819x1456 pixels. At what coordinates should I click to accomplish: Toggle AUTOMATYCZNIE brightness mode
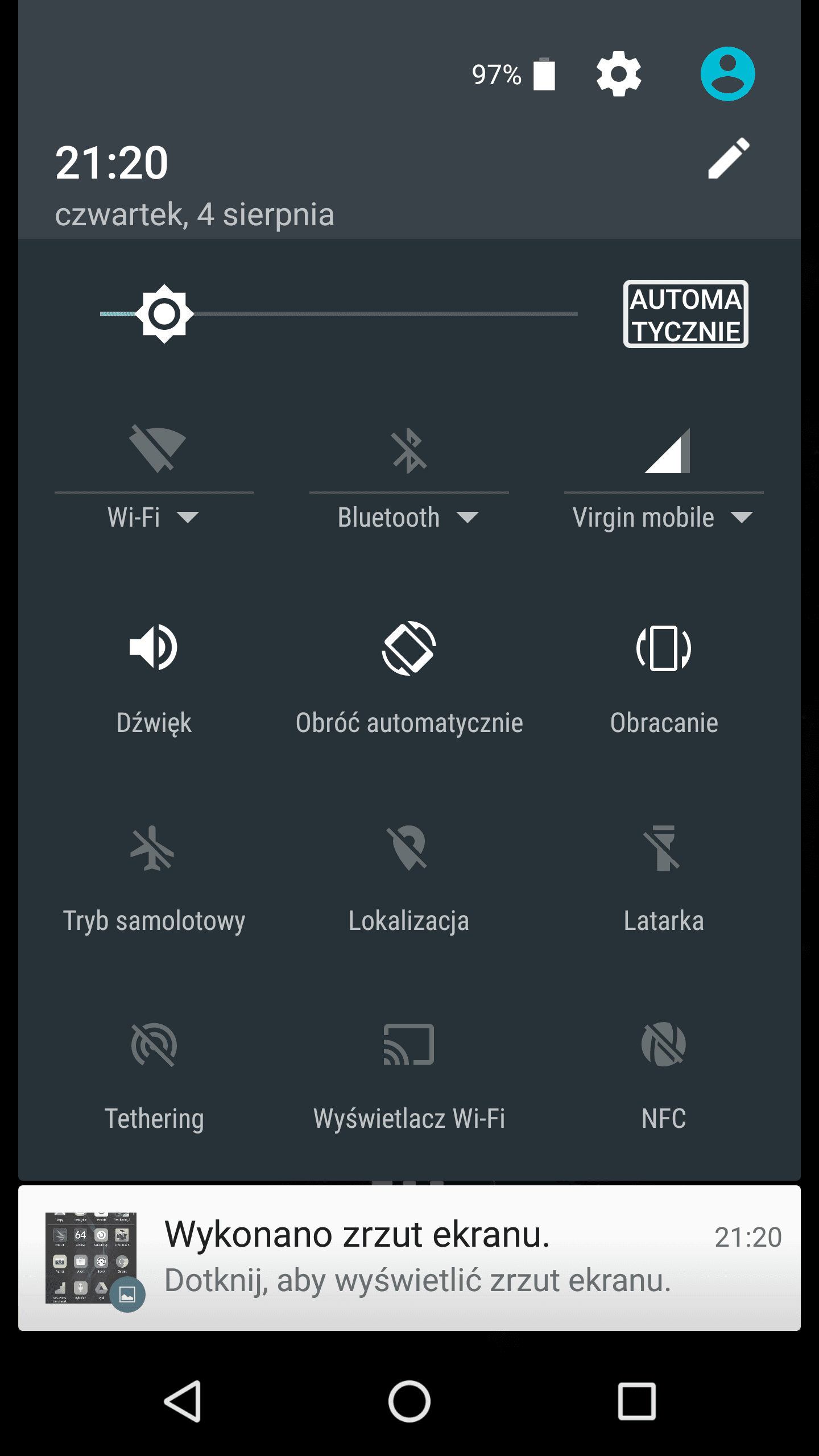click(686, 314)
